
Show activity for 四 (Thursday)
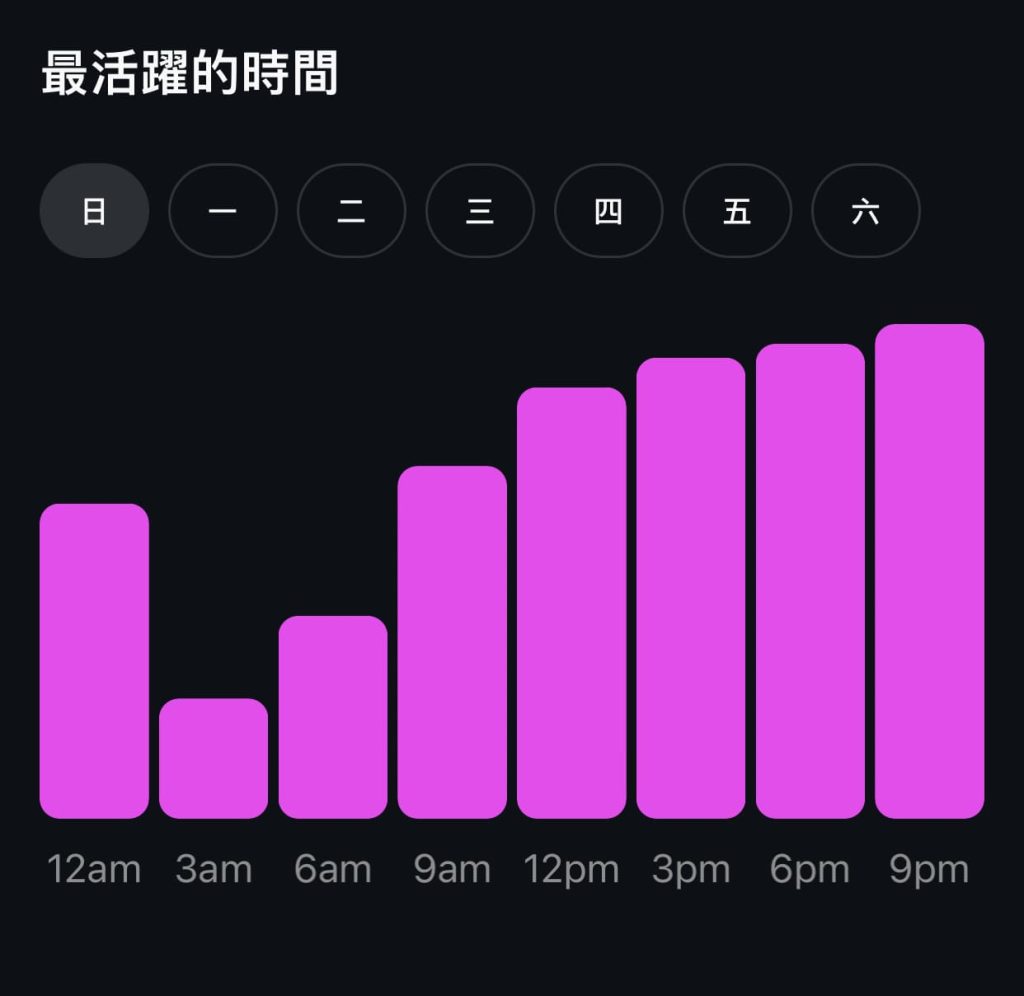(x=608, y=211)
